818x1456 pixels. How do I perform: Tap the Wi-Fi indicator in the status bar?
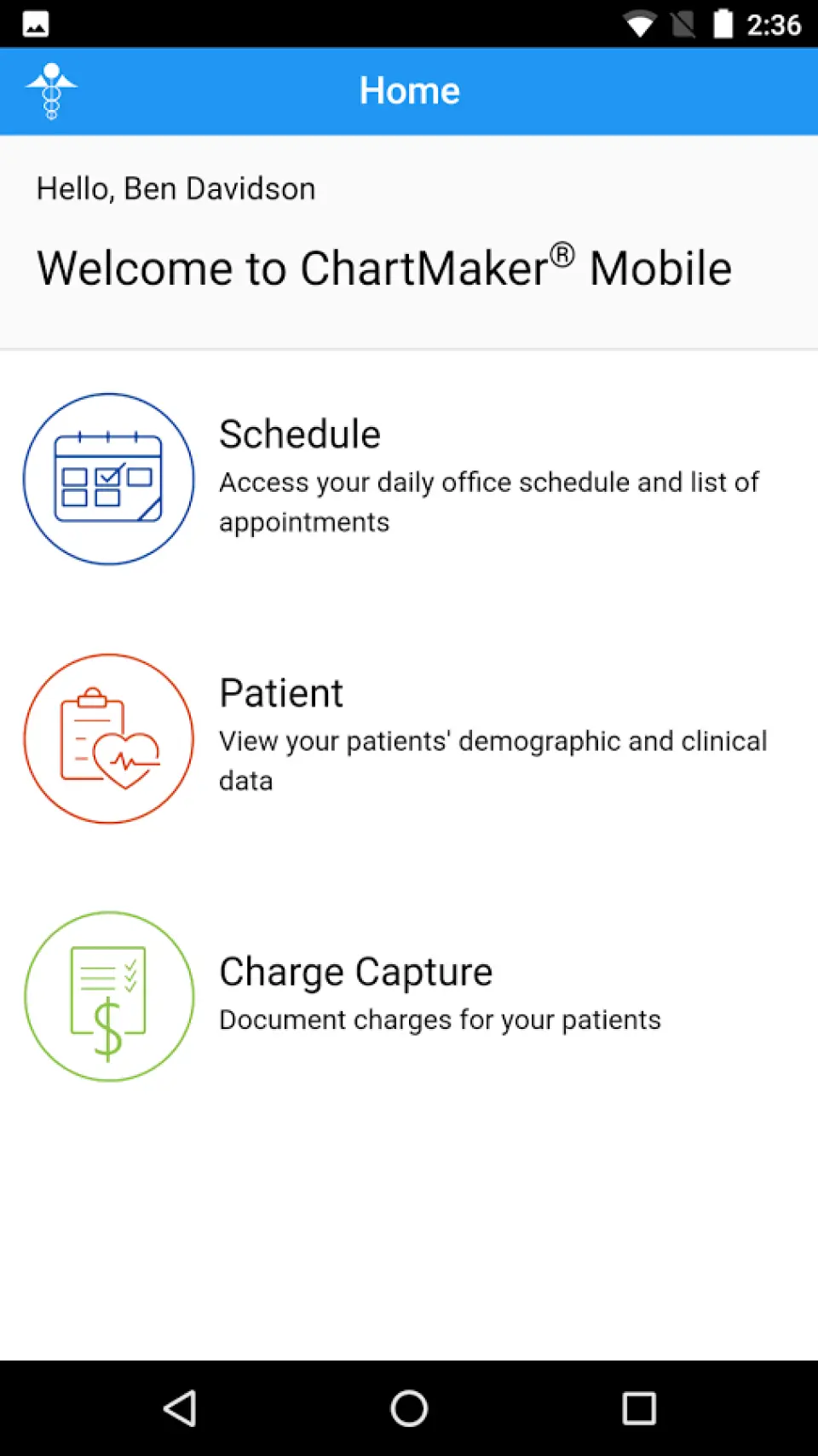tap(639, 23)
